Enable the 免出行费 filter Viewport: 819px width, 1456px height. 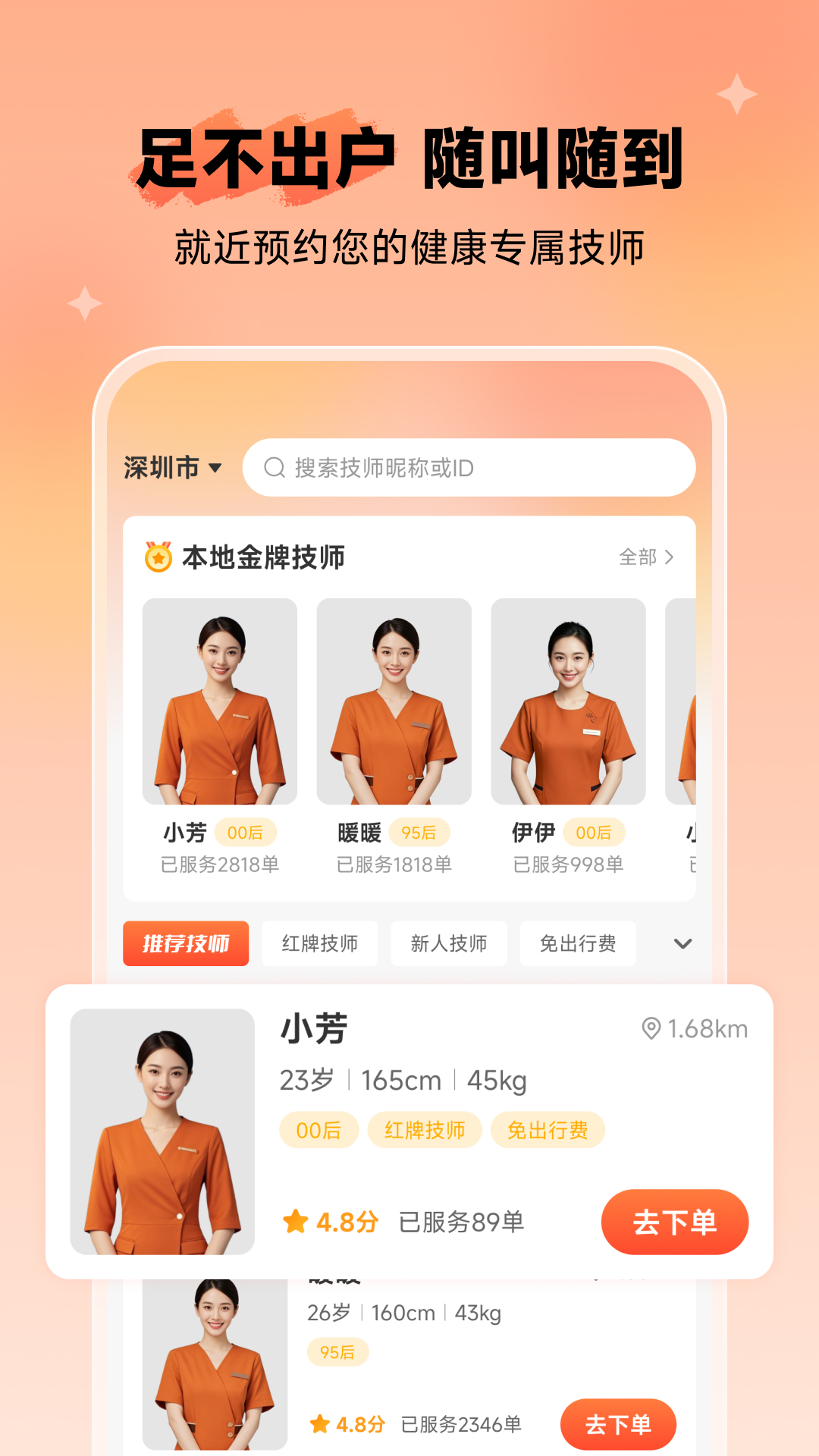pyautogui.click(x=578, y=943)
